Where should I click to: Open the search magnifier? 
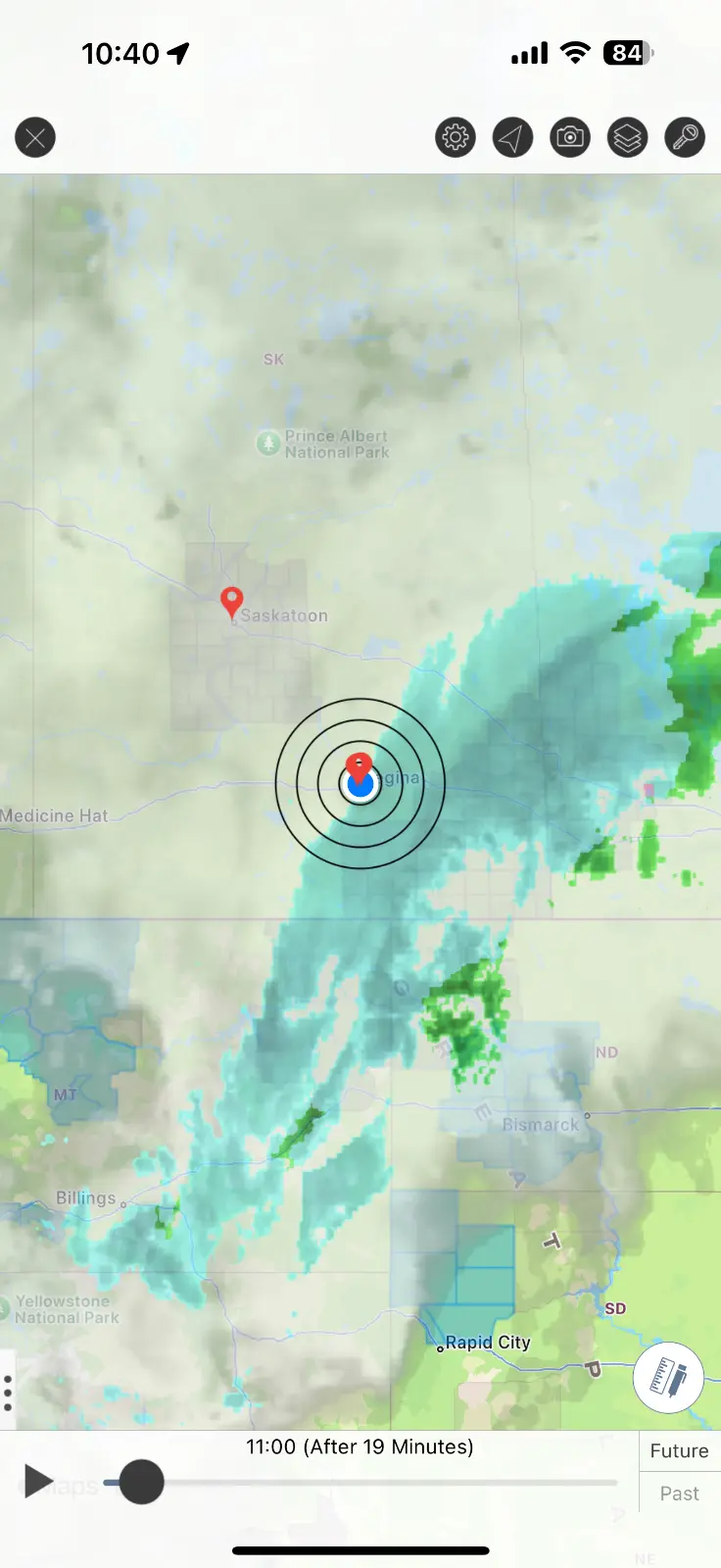[685, 138]
